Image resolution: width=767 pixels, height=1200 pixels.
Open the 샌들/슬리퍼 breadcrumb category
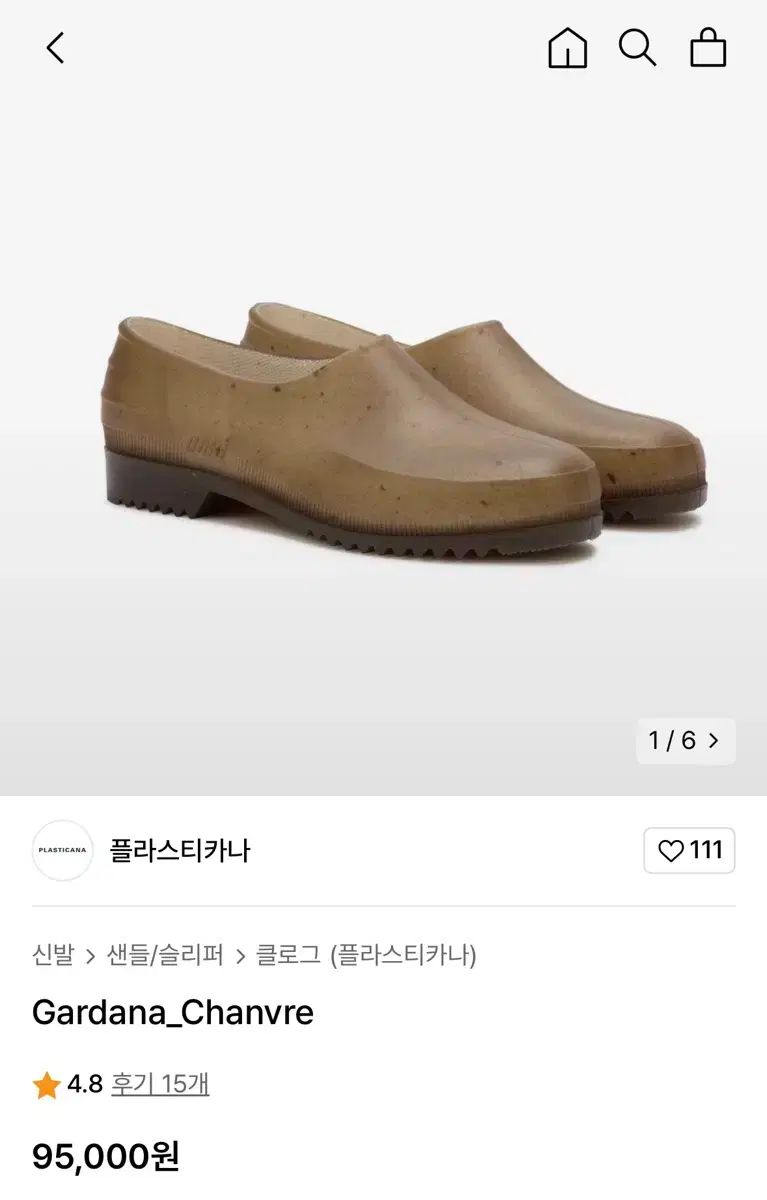[165, 955]
